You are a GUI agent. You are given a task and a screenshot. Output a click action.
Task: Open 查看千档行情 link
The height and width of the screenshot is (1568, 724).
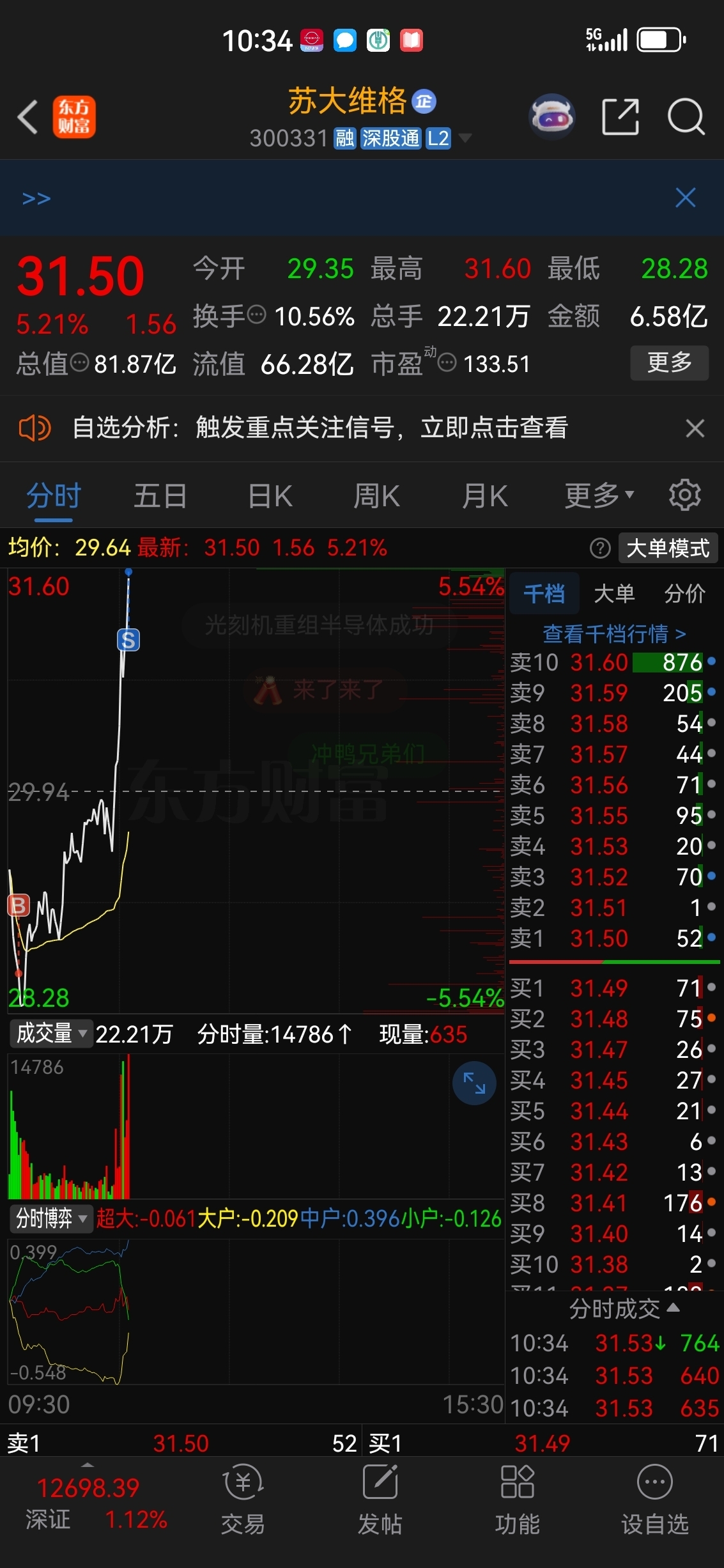coord(614,633)
